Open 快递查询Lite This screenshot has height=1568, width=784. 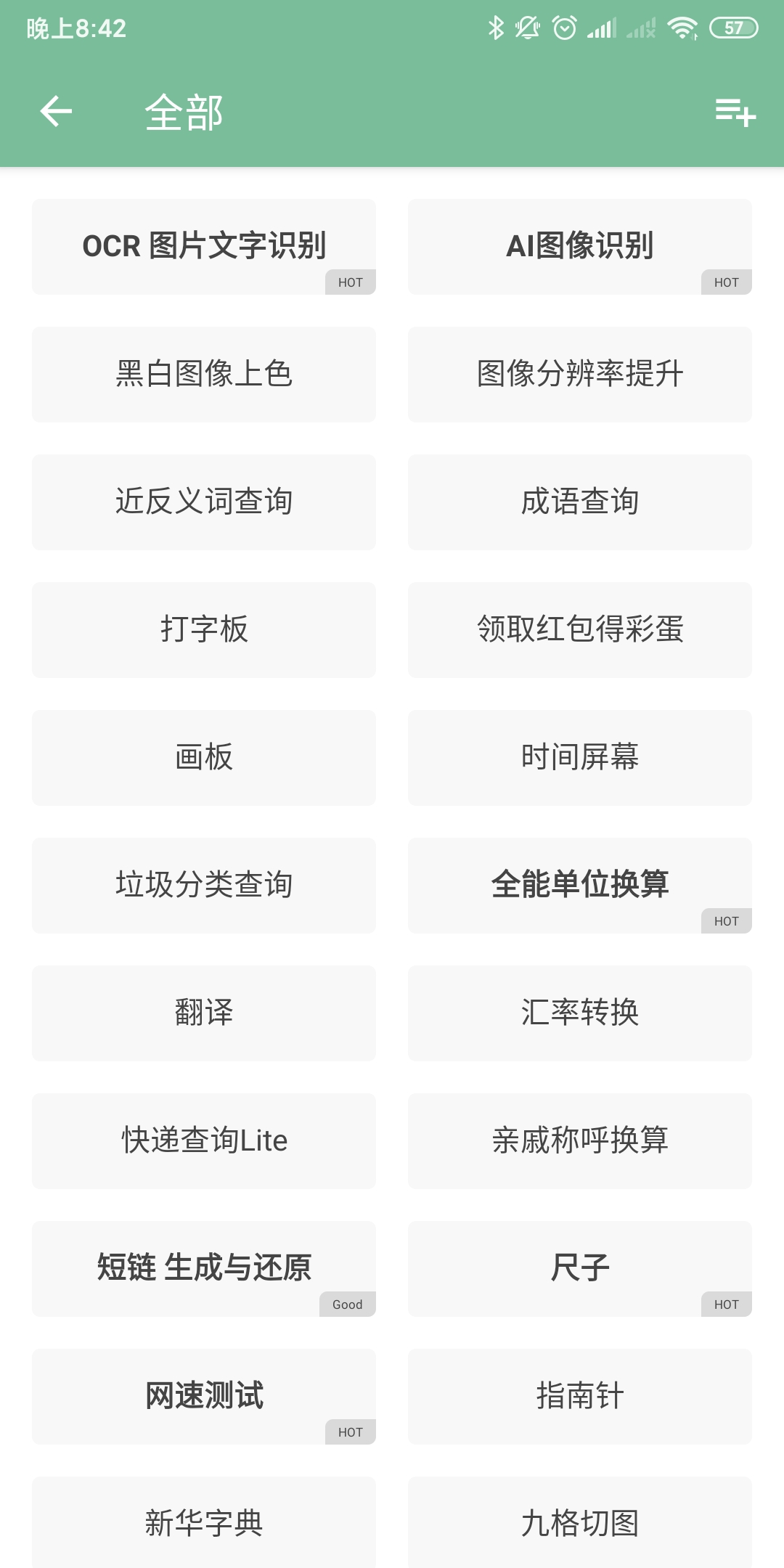click(x=204, y=1140)
